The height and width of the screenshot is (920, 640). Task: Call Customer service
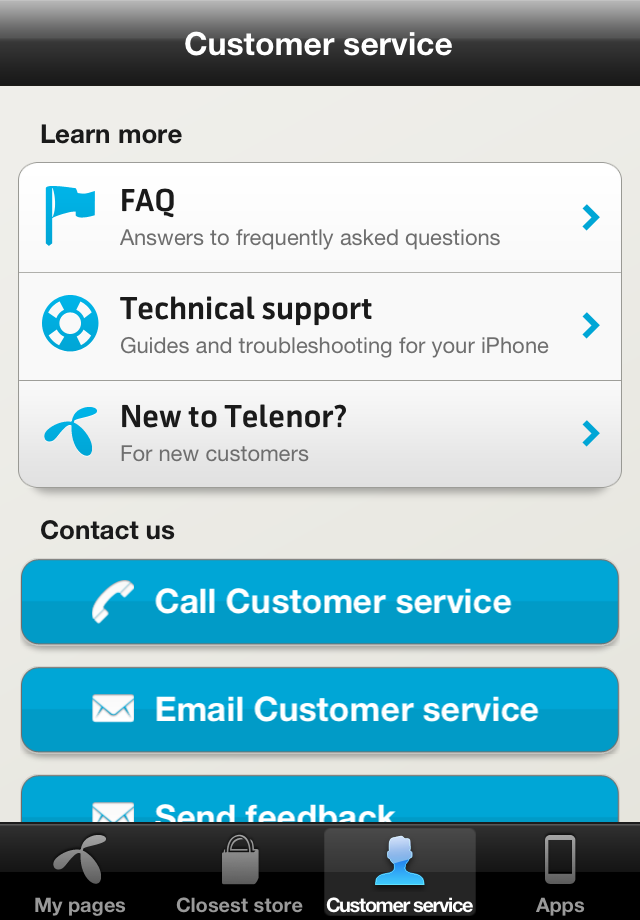(320, 602)
